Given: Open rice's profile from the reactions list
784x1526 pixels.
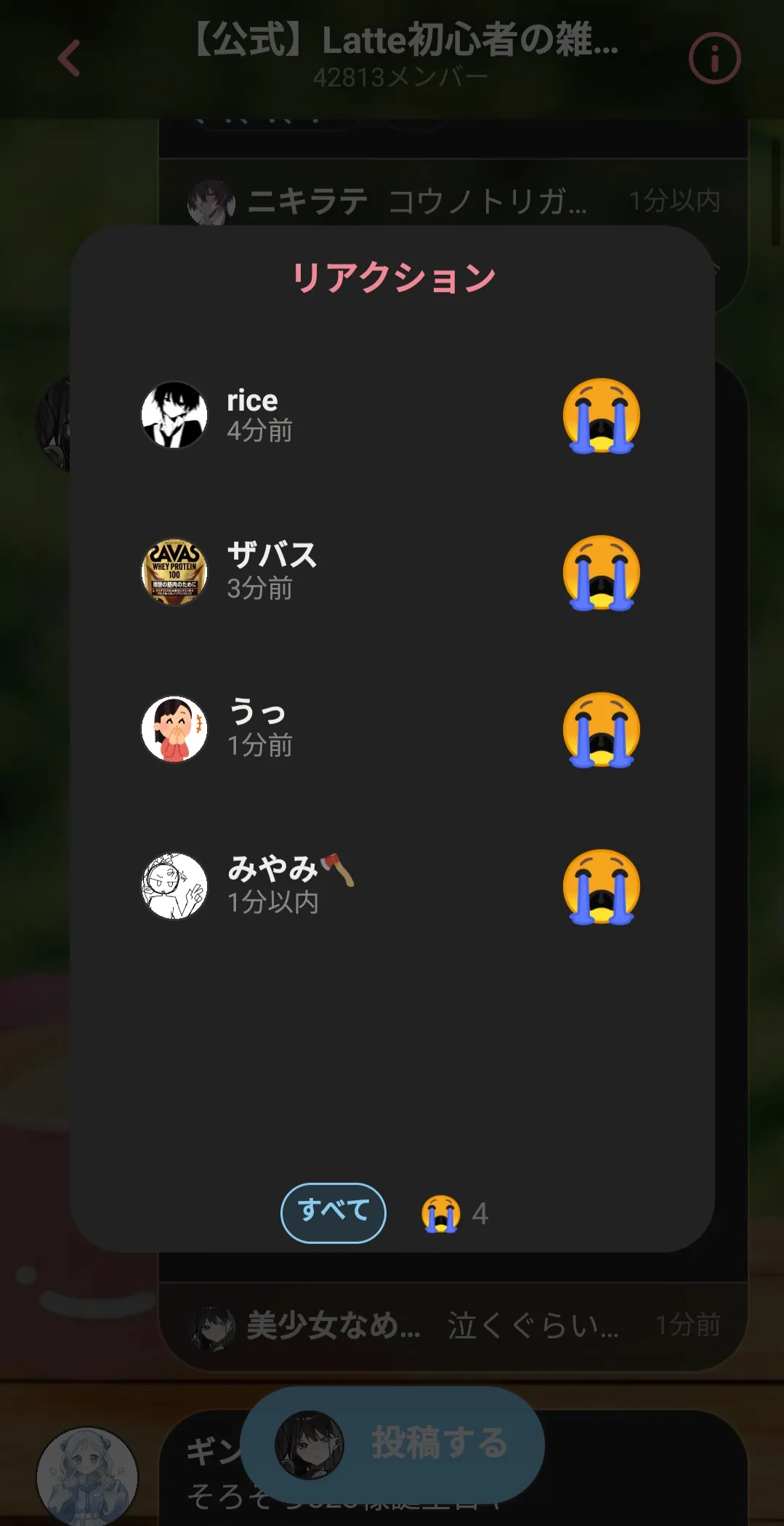Looking at the screenshot, I should coord(392,414).
